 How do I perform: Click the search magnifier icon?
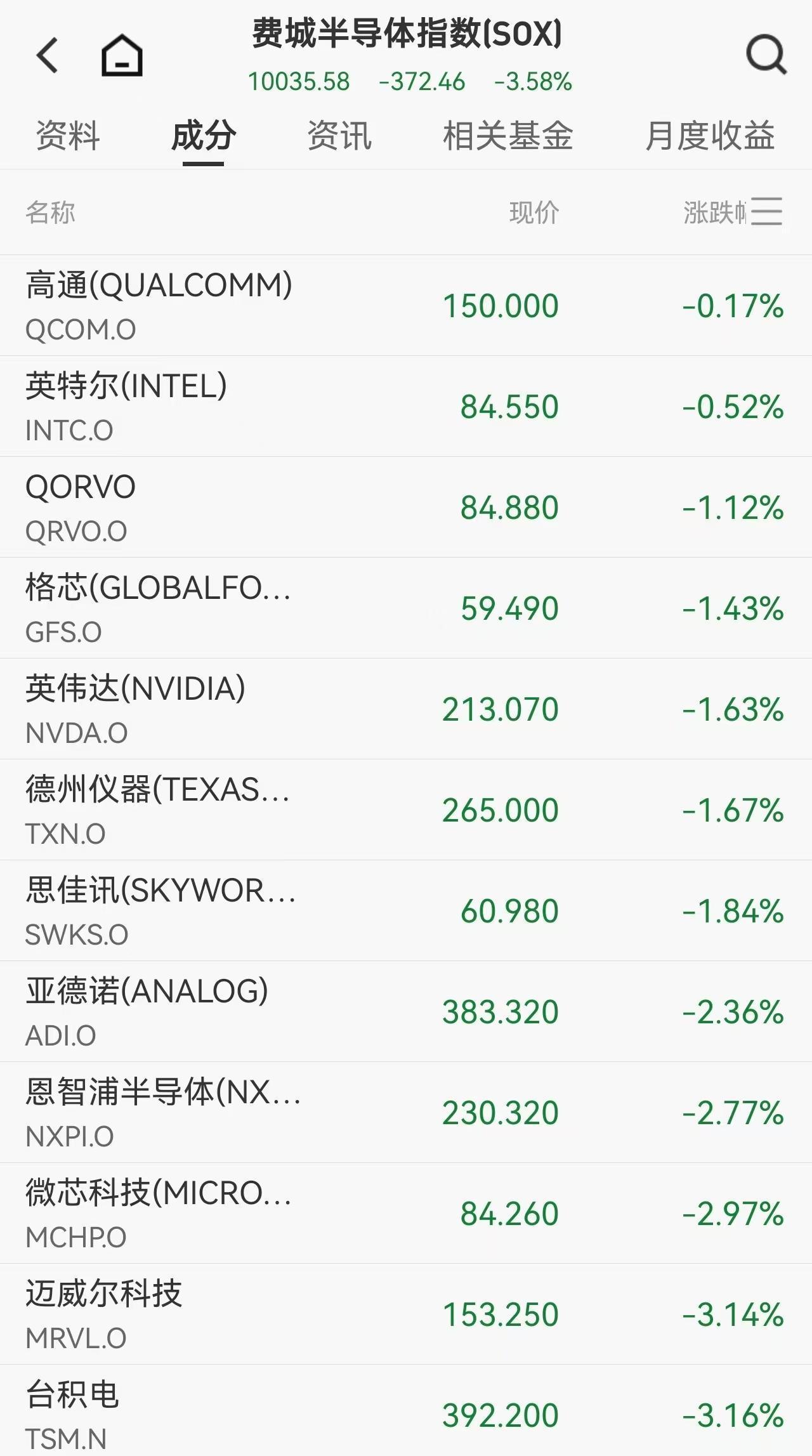tap(766, 54)
